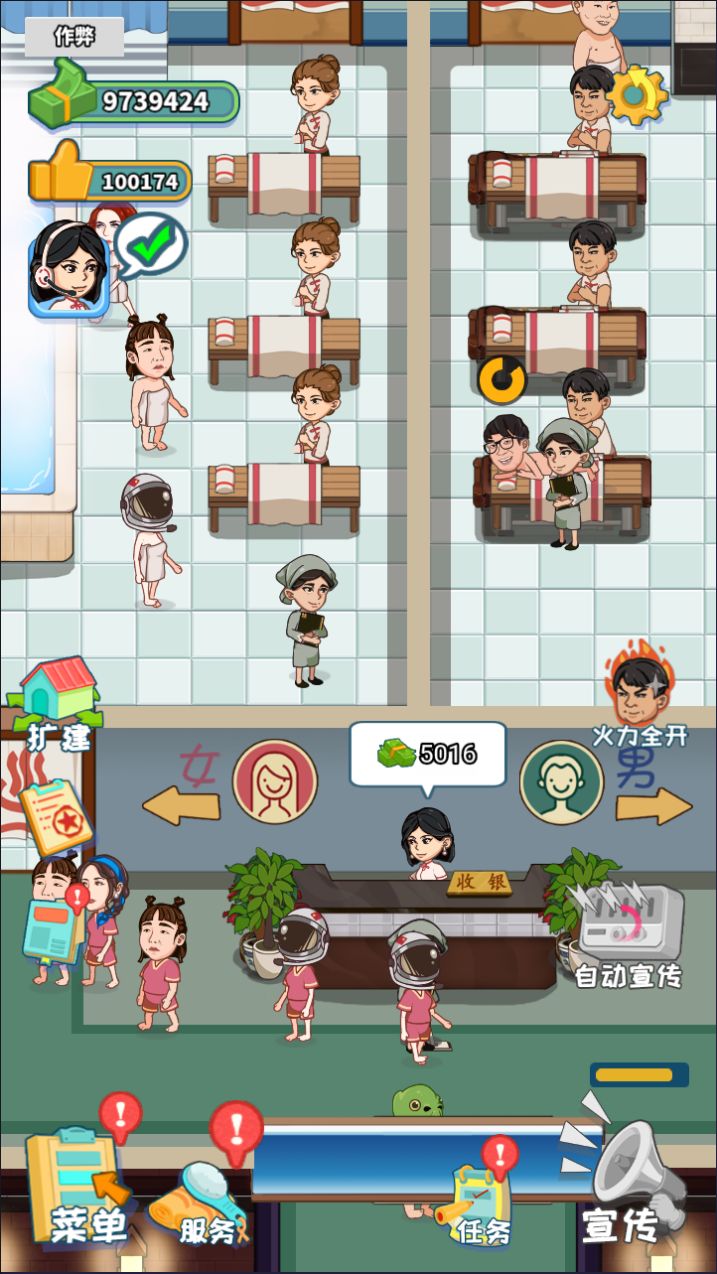
Task: Enable 自动宣传 auto promotion
Action: pos(629,932)
